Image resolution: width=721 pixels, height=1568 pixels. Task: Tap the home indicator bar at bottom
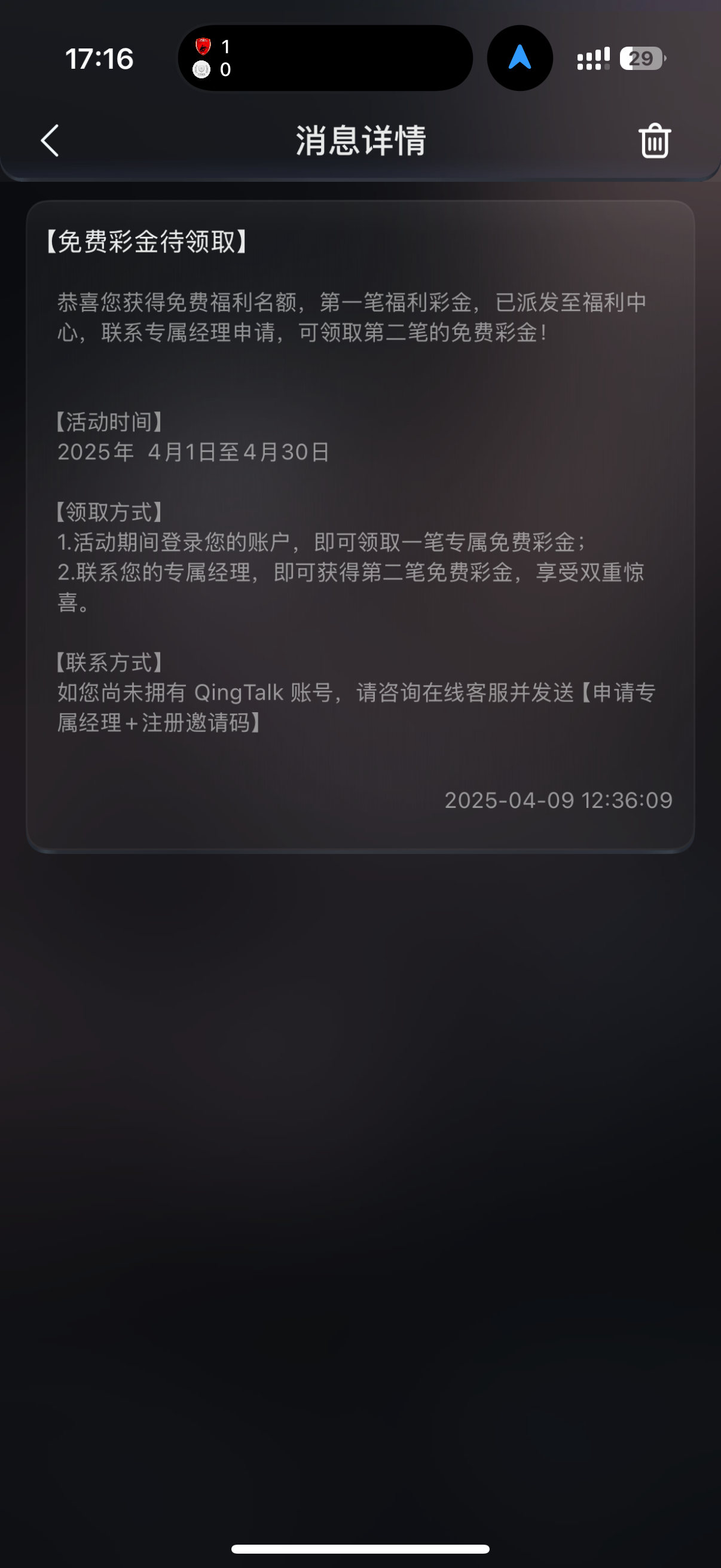pos(360,1549)
